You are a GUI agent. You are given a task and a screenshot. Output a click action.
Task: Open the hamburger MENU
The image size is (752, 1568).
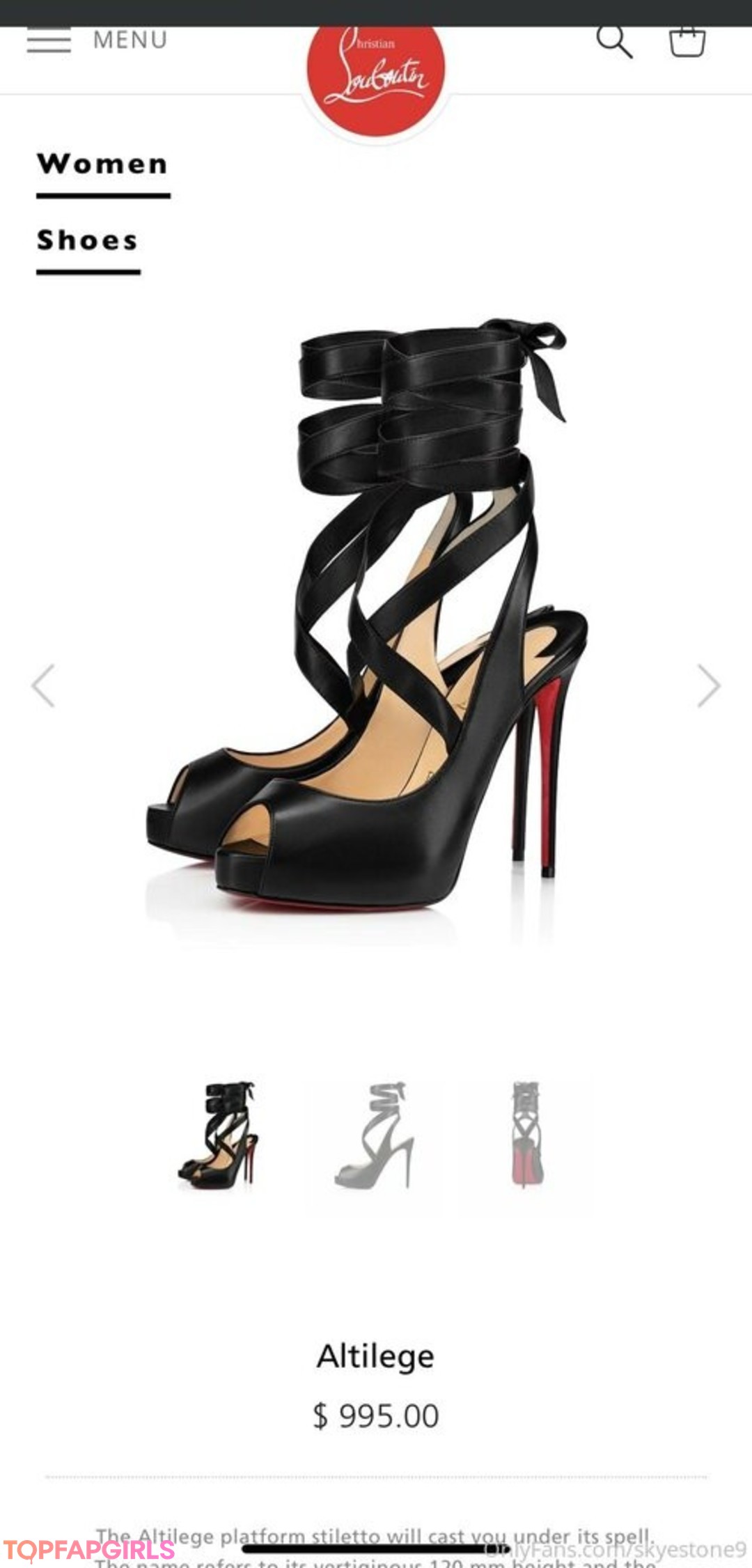97,40
